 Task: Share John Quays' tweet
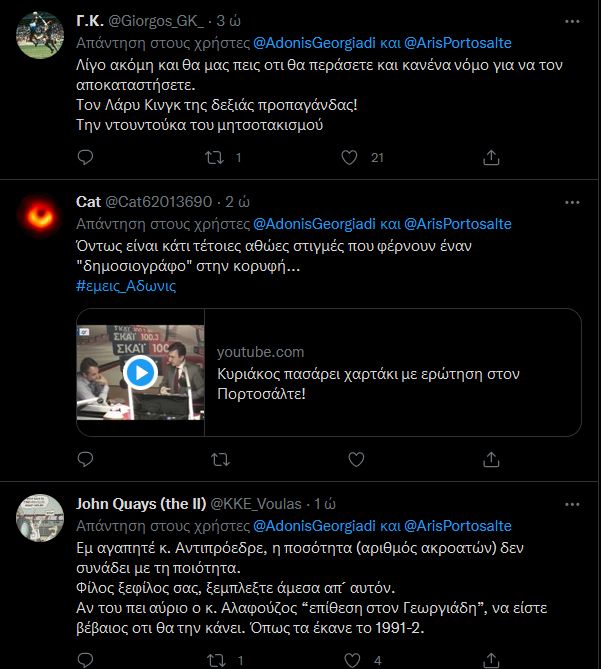[491, 660]
